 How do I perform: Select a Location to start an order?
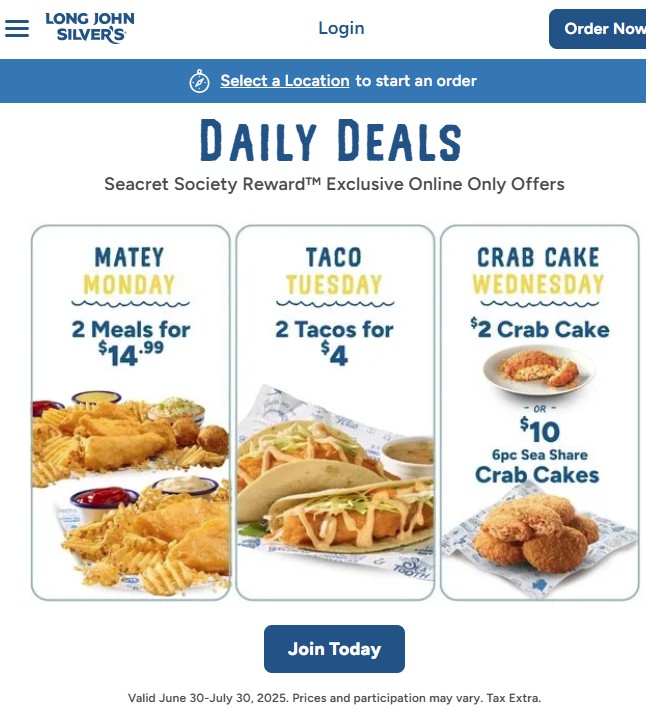[285, 81]
